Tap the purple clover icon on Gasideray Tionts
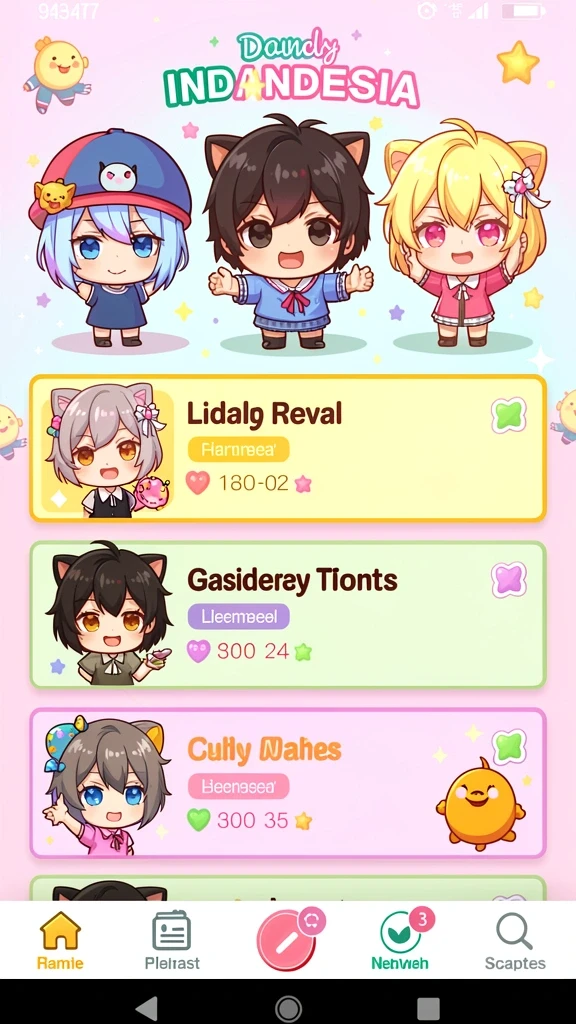Image resolution: width=576 pixels, height=1024 pixels. [509, 579]
